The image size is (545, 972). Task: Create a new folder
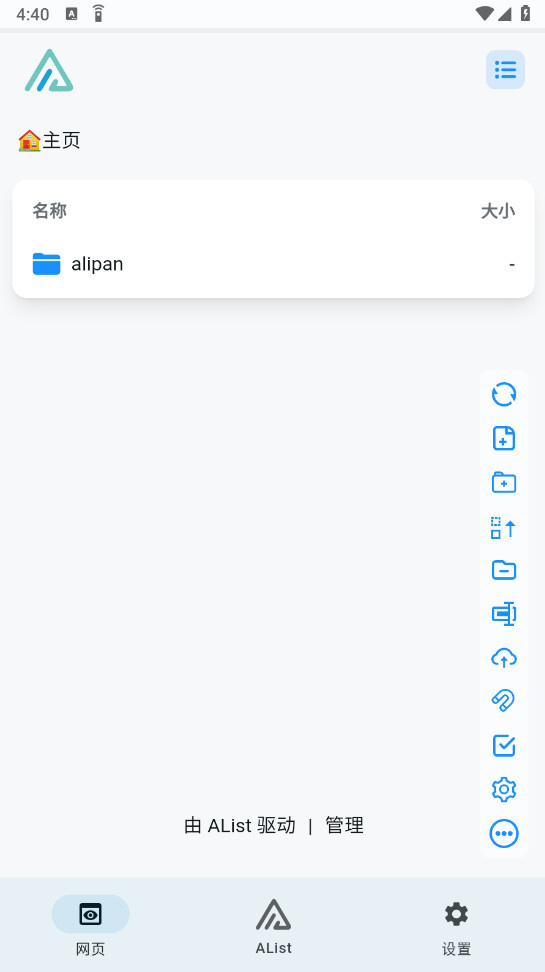coord(503,482)
